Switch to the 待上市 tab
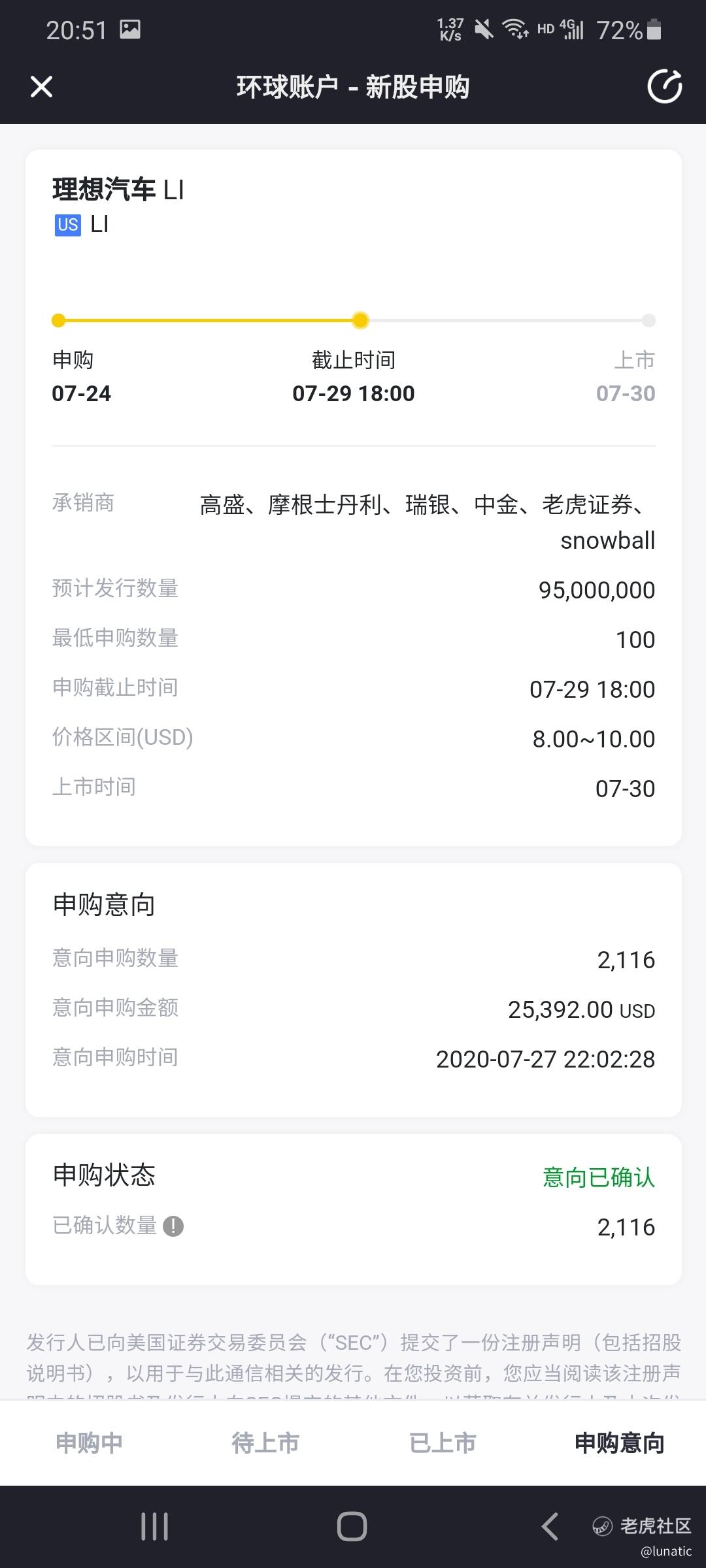The width and height of the screenshot is (706, 1568). 265,1443
